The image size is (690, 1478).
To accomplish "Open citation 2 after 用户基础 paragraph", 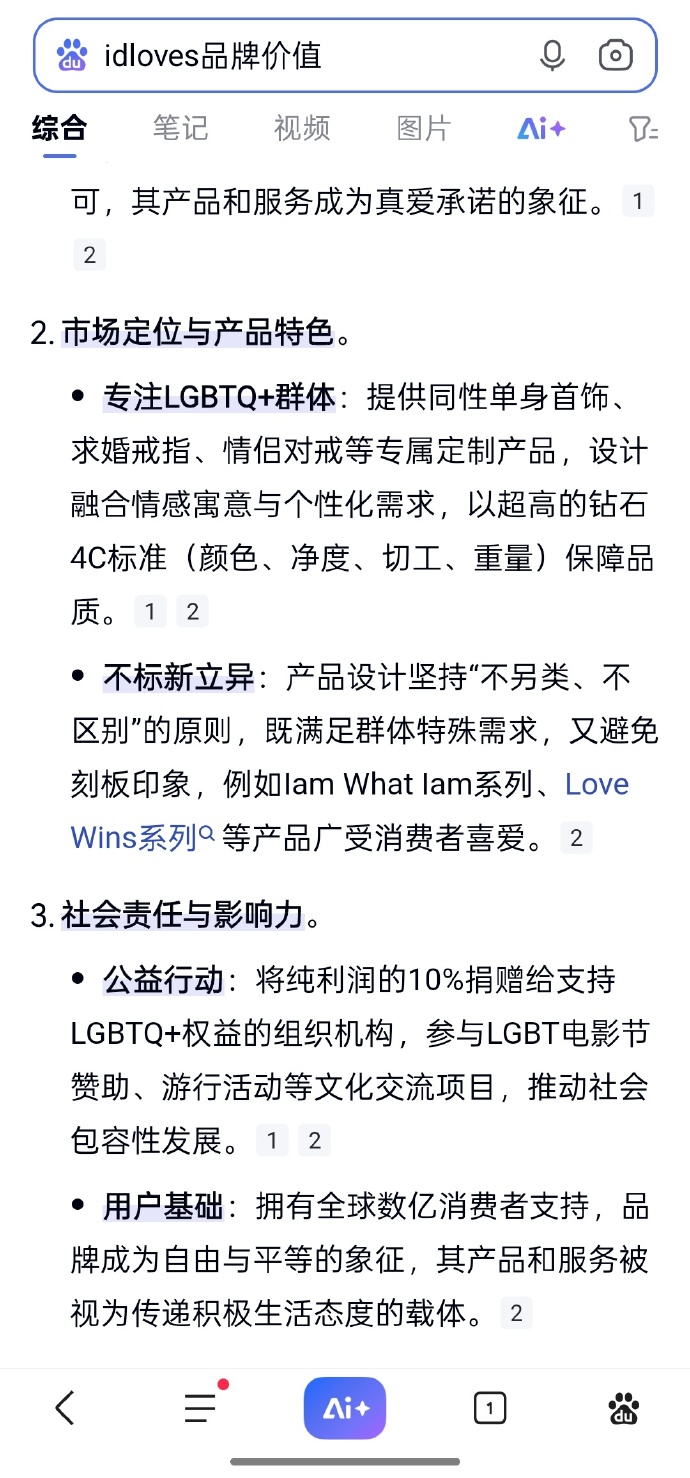I will [x=516, y=1312].
